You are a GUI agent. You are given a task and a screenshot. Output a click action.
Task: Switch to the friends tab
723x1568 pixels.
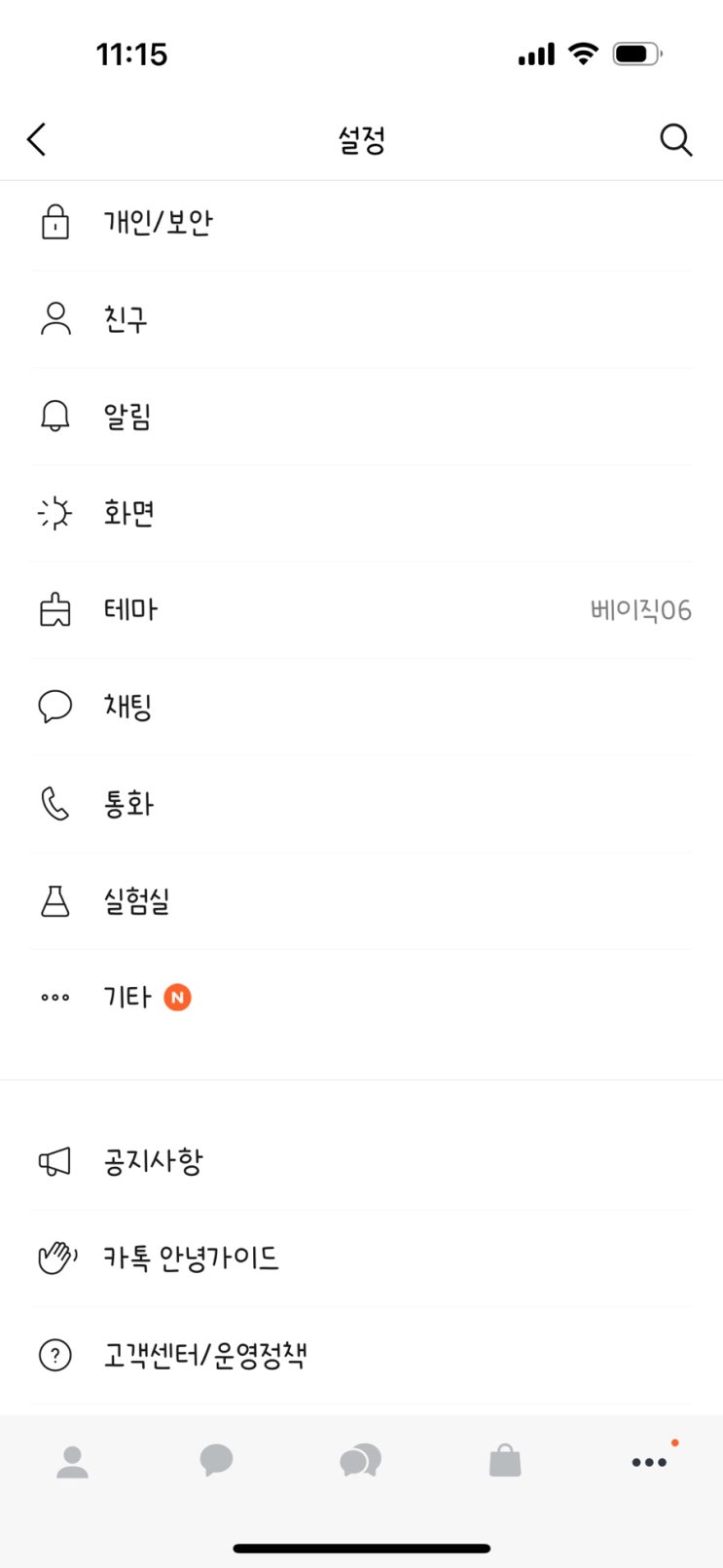point(72,1462)
